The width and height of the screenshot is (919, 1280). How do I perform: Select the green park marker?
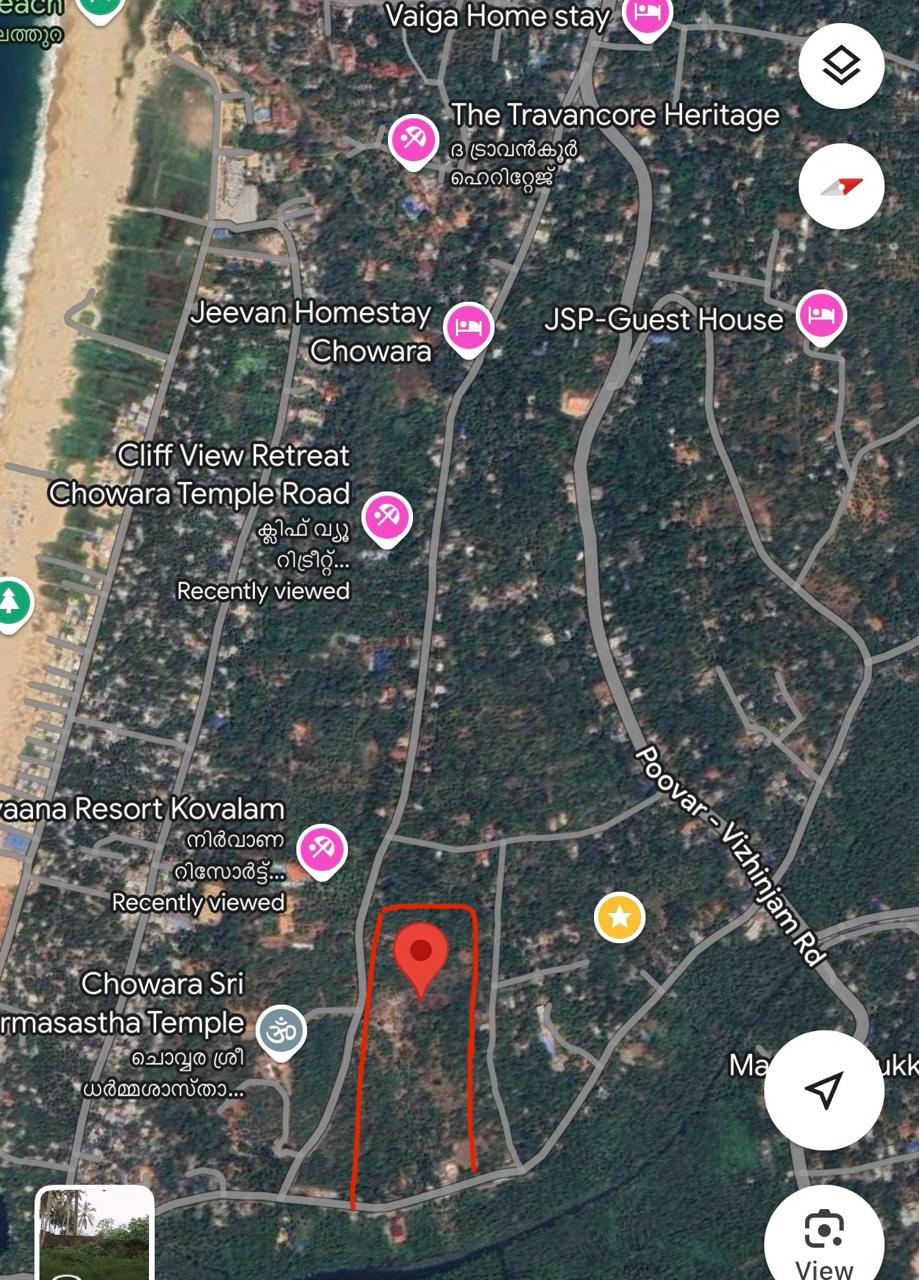10,603
